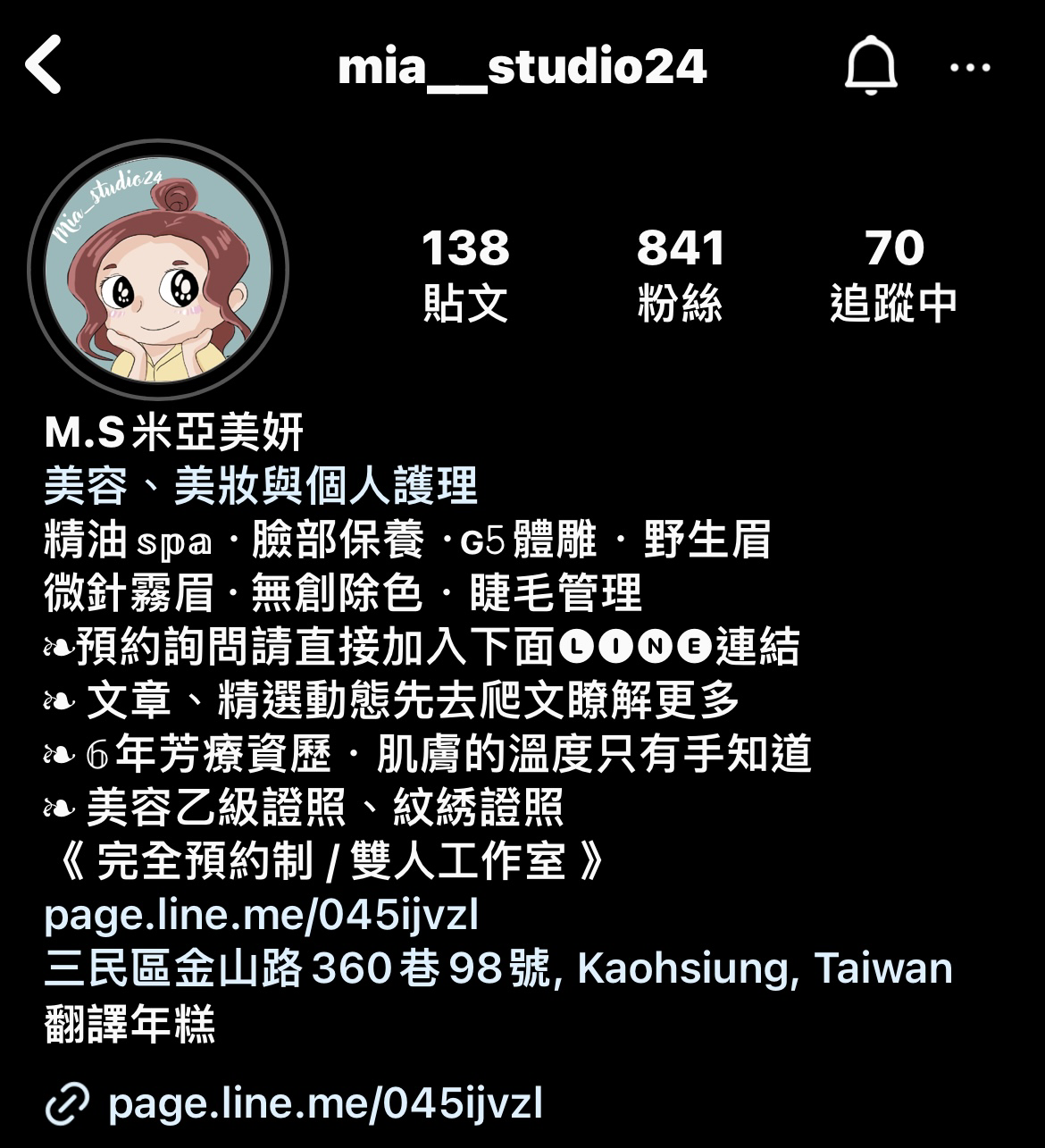Open the 美容、美妝與個人護理 category link
This screenshot has width=1045, height=1148.
261,487
